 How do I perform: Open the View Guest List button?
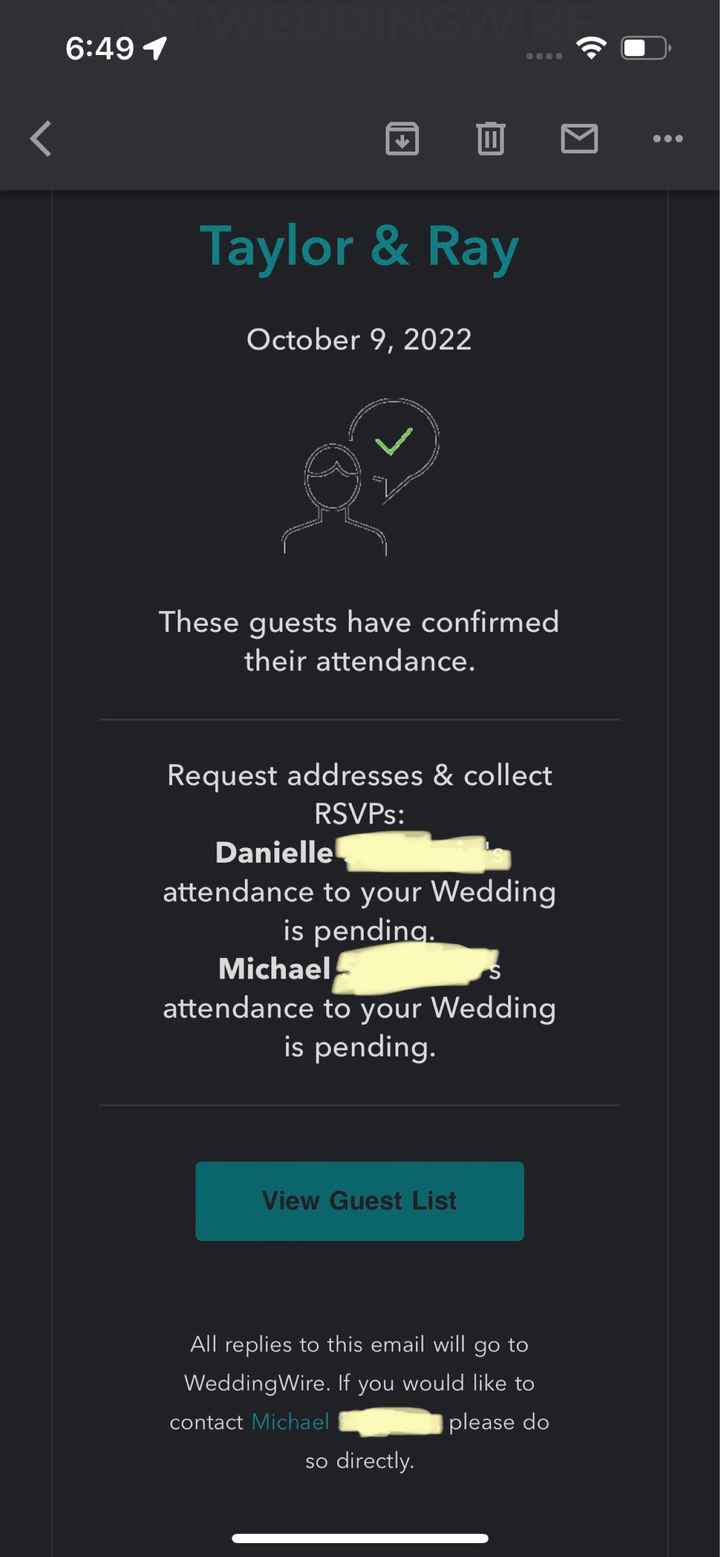point(359,1200)
